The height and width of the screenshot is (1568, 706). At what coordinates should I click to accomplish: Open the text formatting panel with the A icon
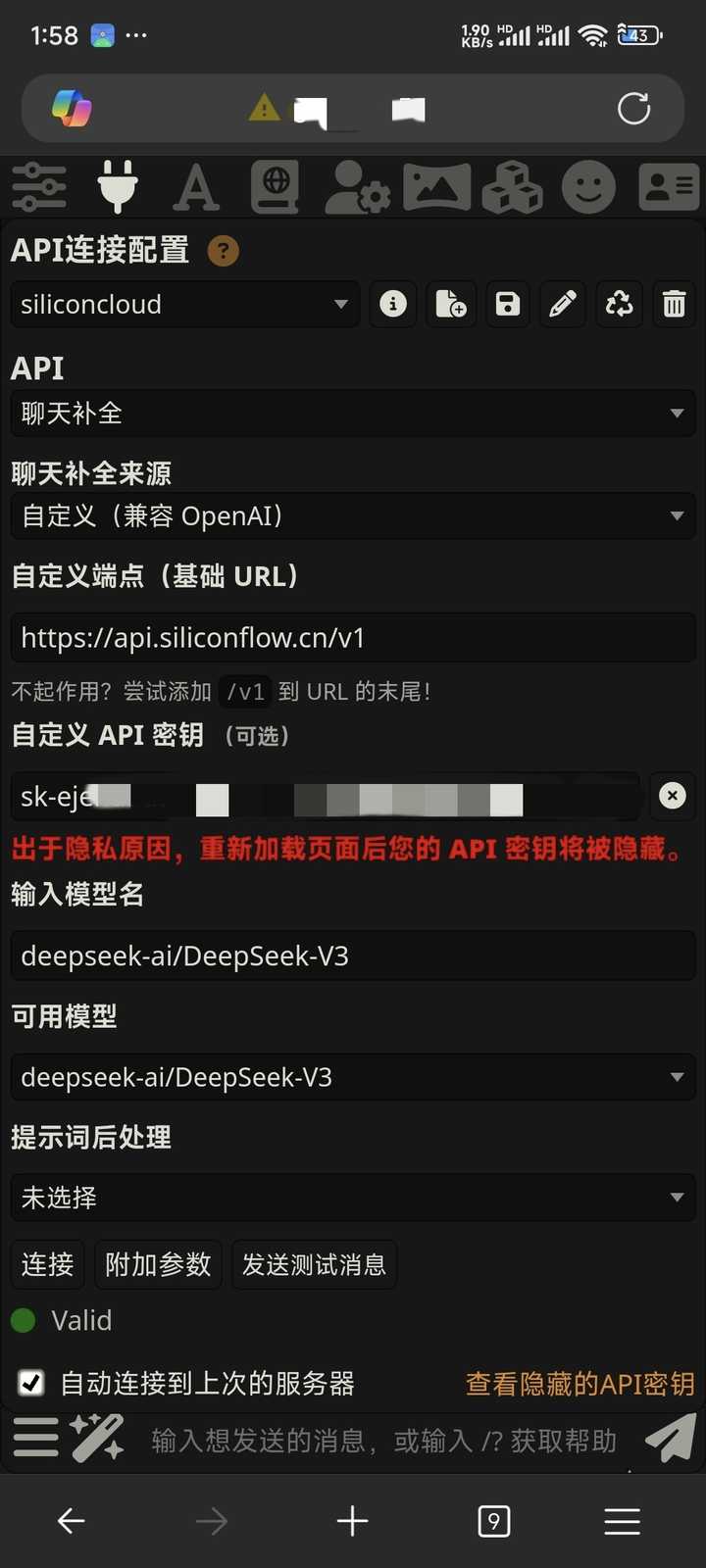tap(195, 186)
